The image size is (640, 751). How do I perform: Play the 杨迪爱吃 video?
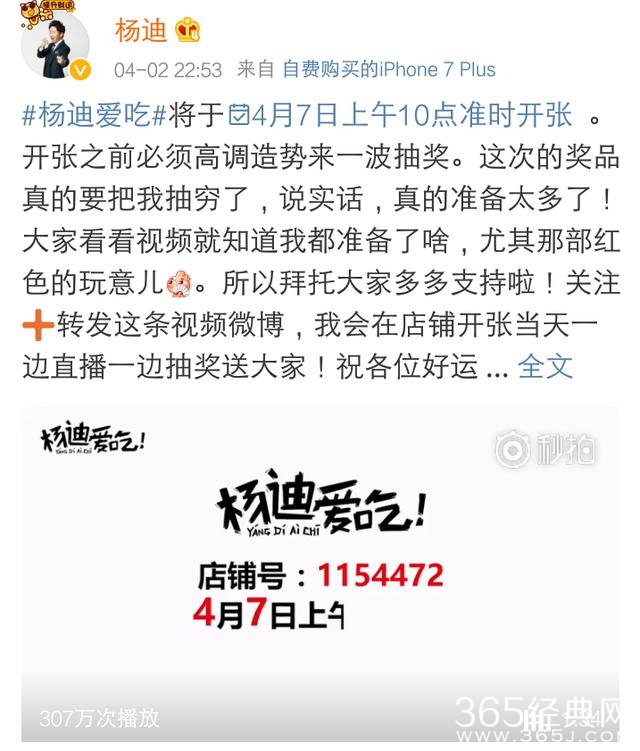tap(320, 570)
